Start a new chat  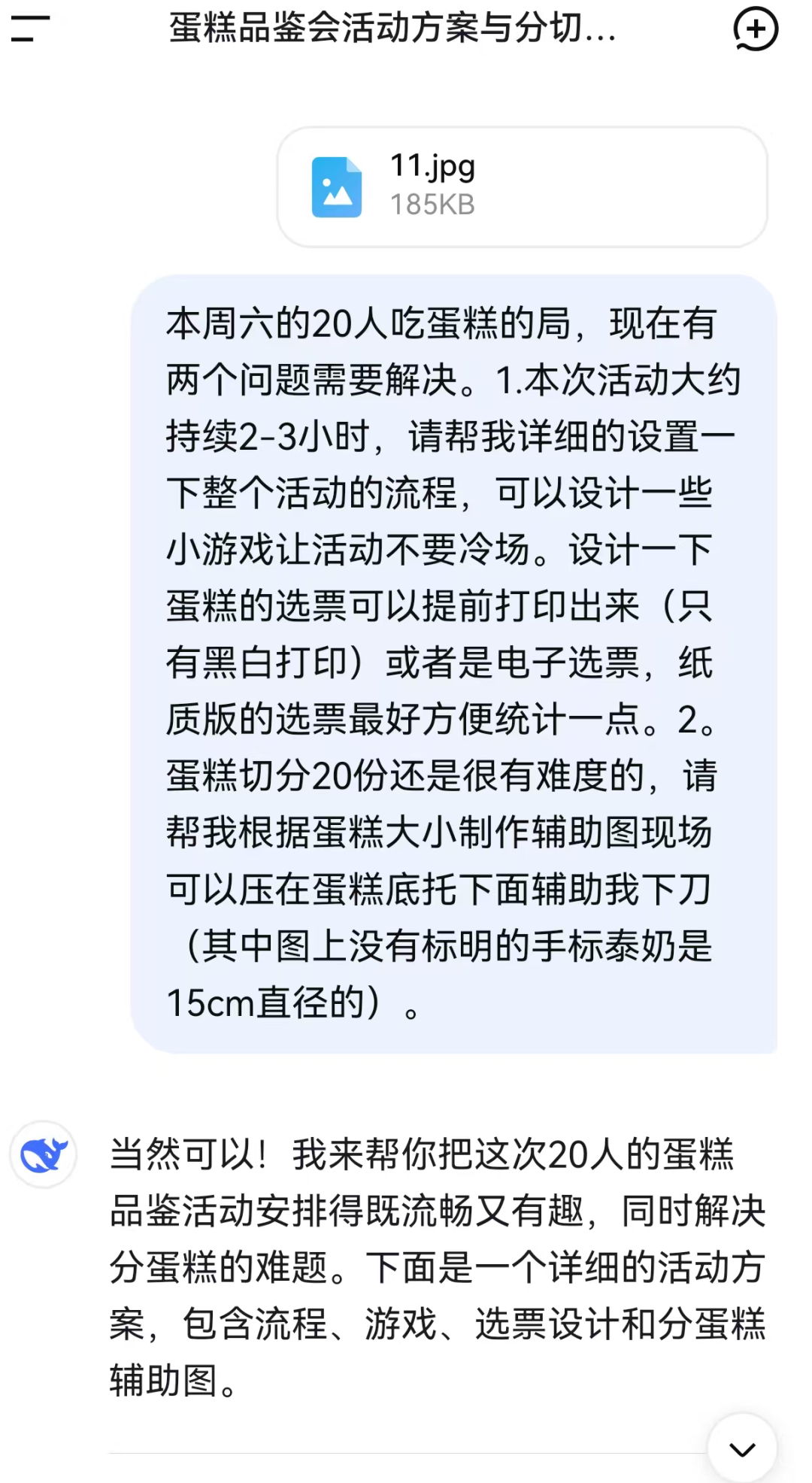point(755,29)
